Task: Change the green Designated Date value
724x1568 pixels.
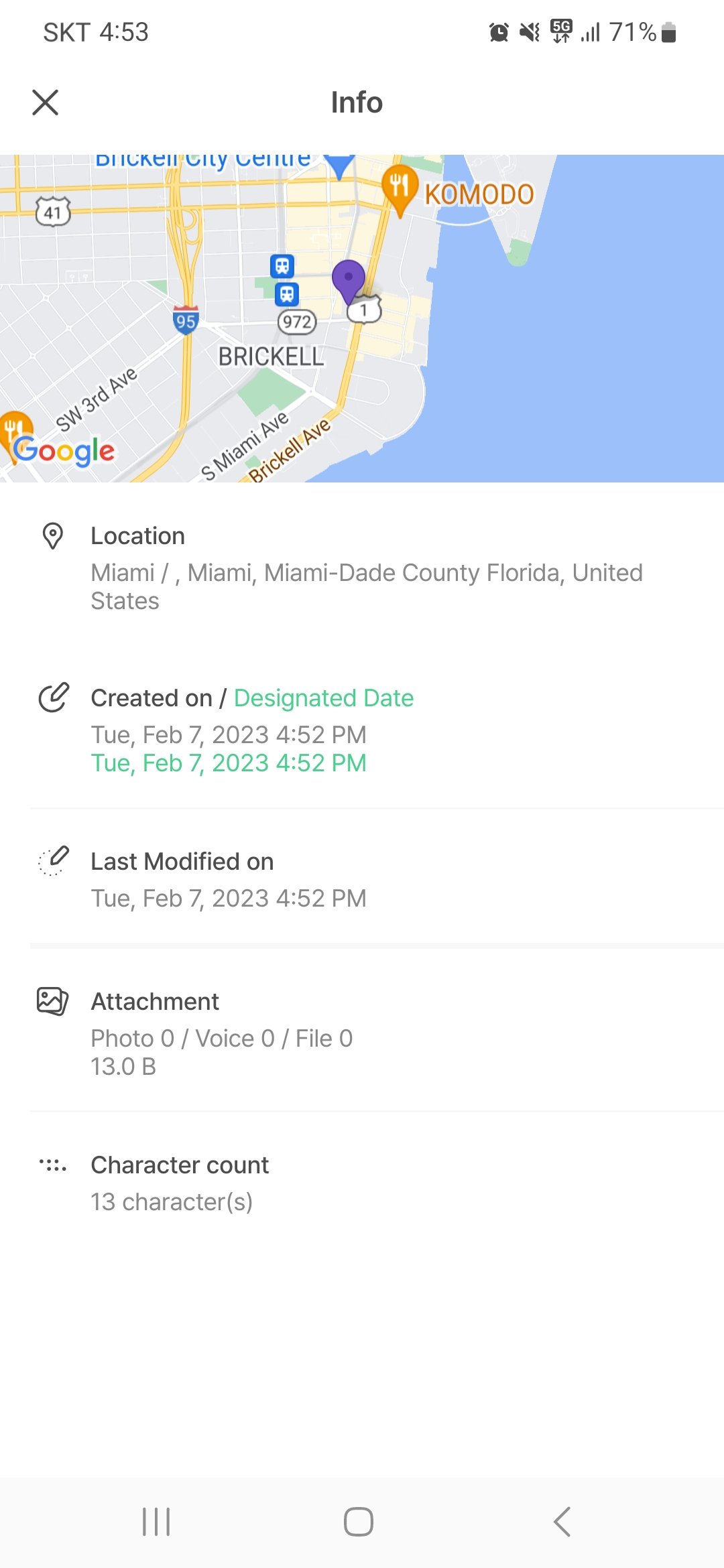Action: pyautogui.click(x=229, y=763)
